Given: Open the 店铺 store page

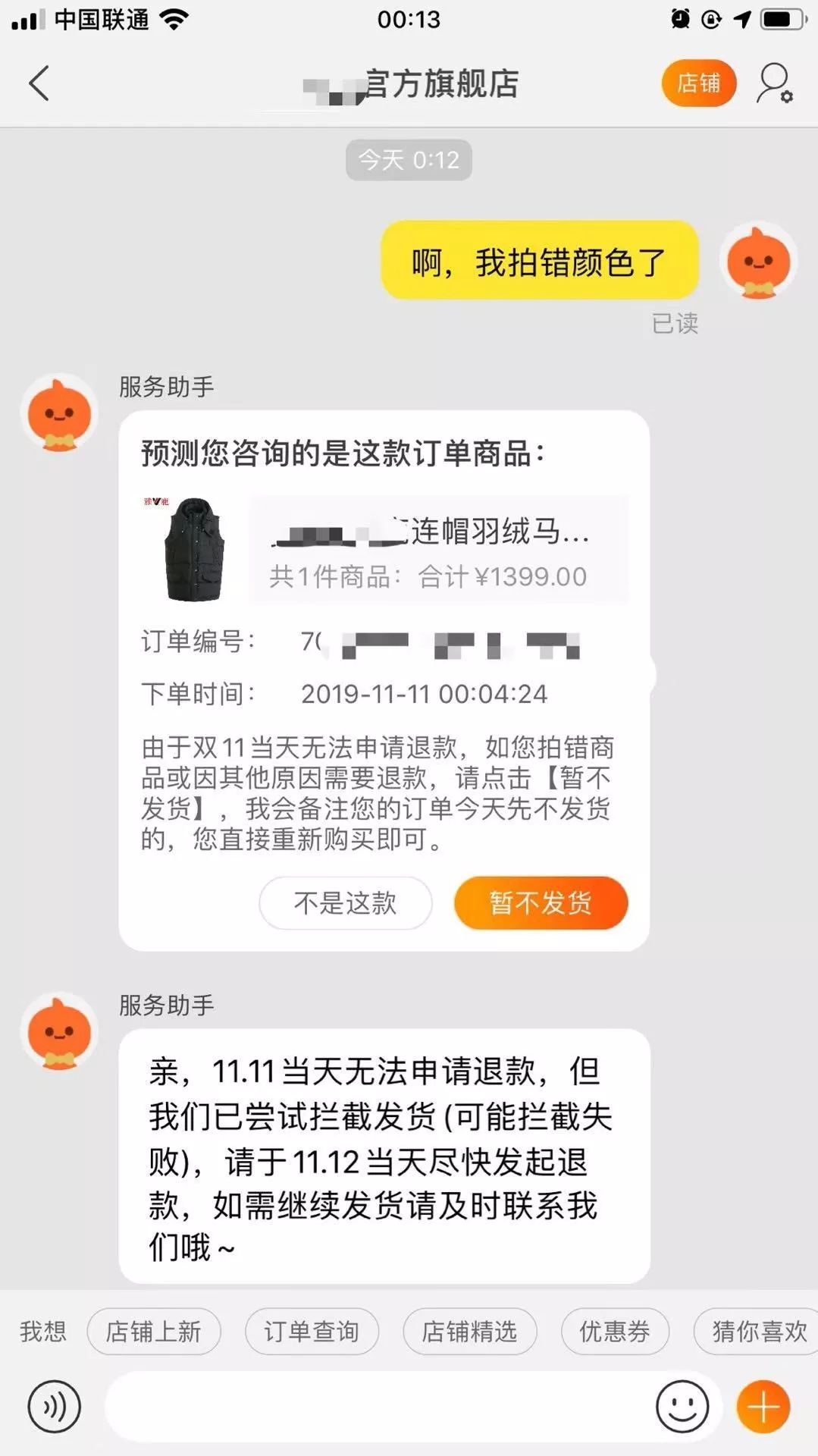Looking at the screenshot, I should (x=698, y=83).
